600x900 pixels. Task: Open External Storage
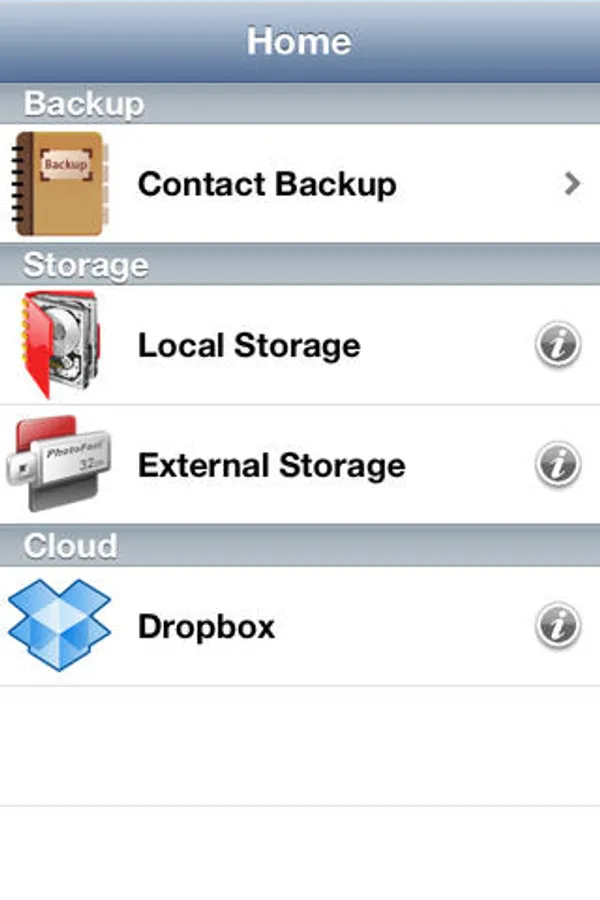[271, 466]
